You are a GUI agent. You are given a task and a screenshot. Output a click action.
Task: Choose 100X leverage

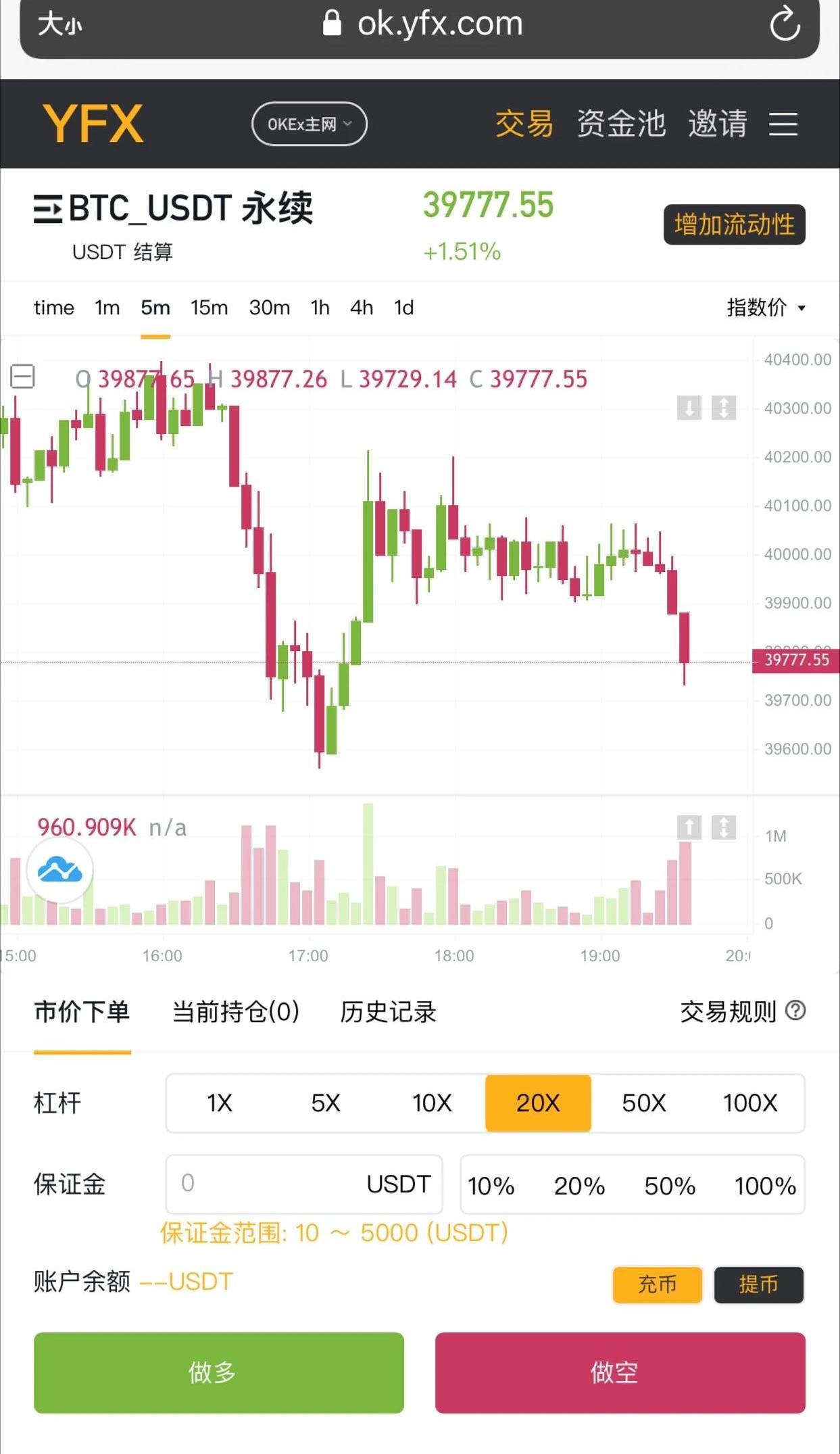click(750, 1103)
